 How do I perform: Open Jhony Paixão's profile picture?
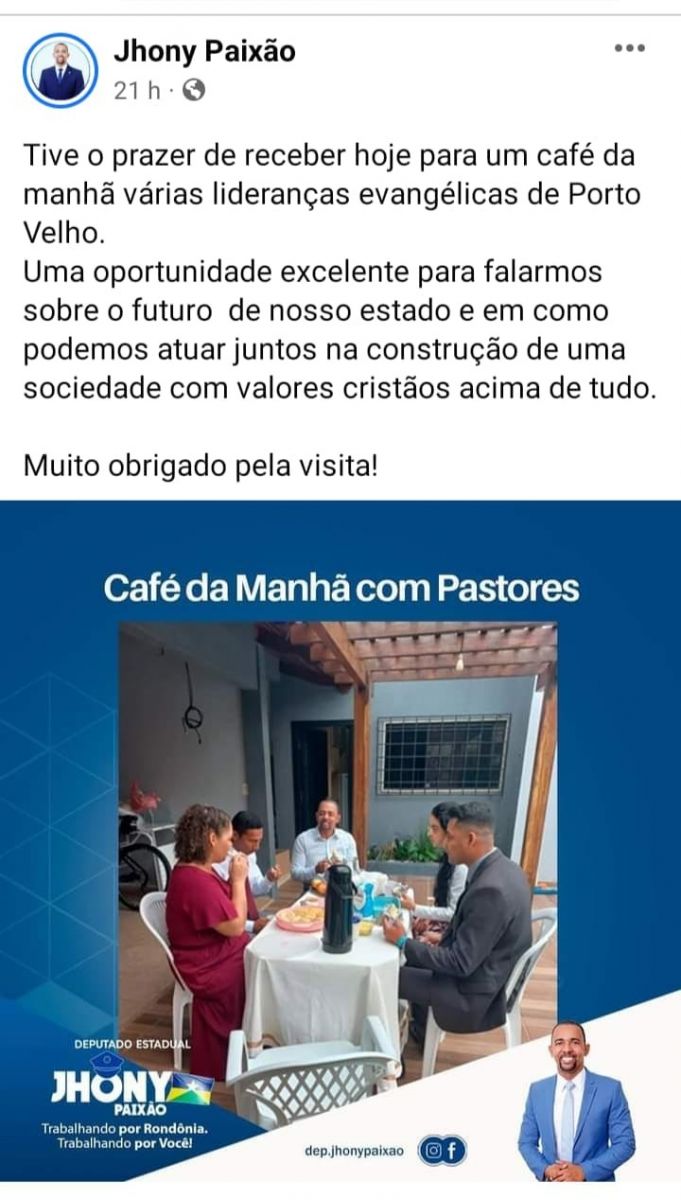(x=61, y=70)
